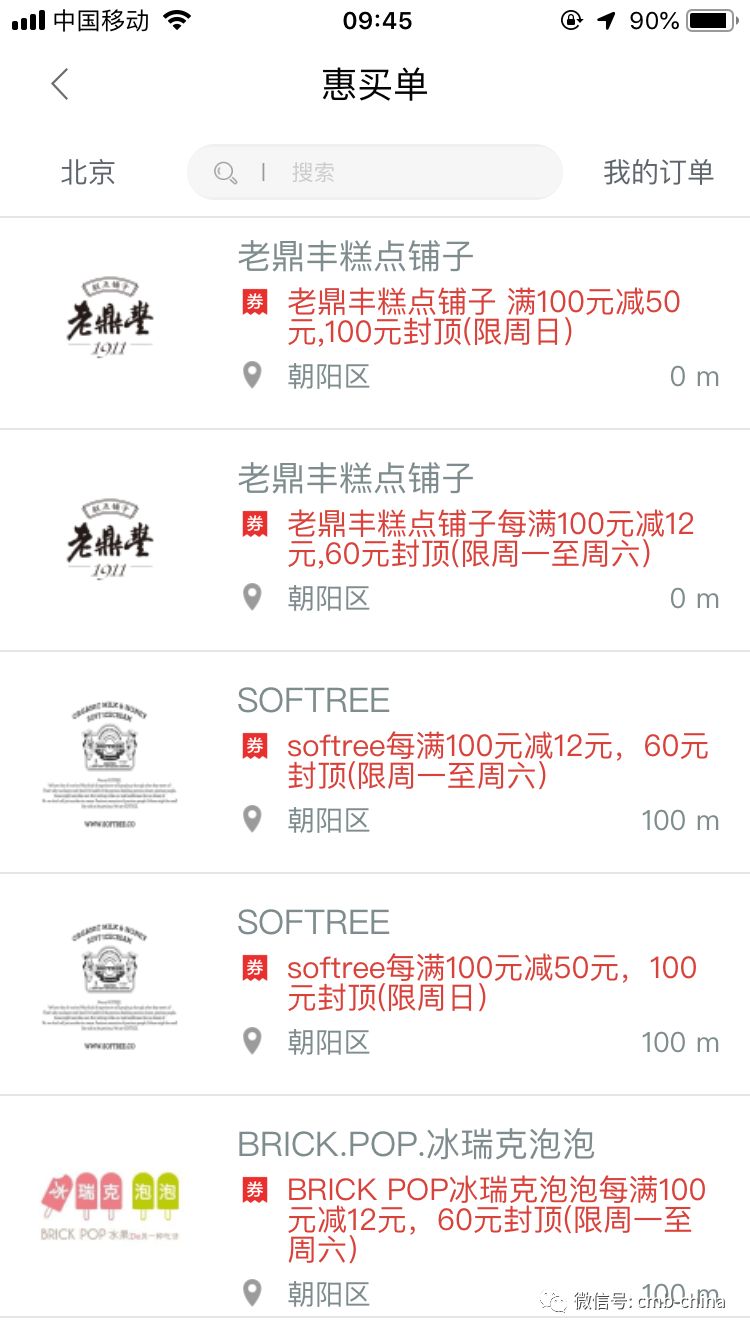This screenshot has height=1334, width=750.
Task: Tap the 券 badge on the second 老鼎丰 coupon
Action: [253, 523]
